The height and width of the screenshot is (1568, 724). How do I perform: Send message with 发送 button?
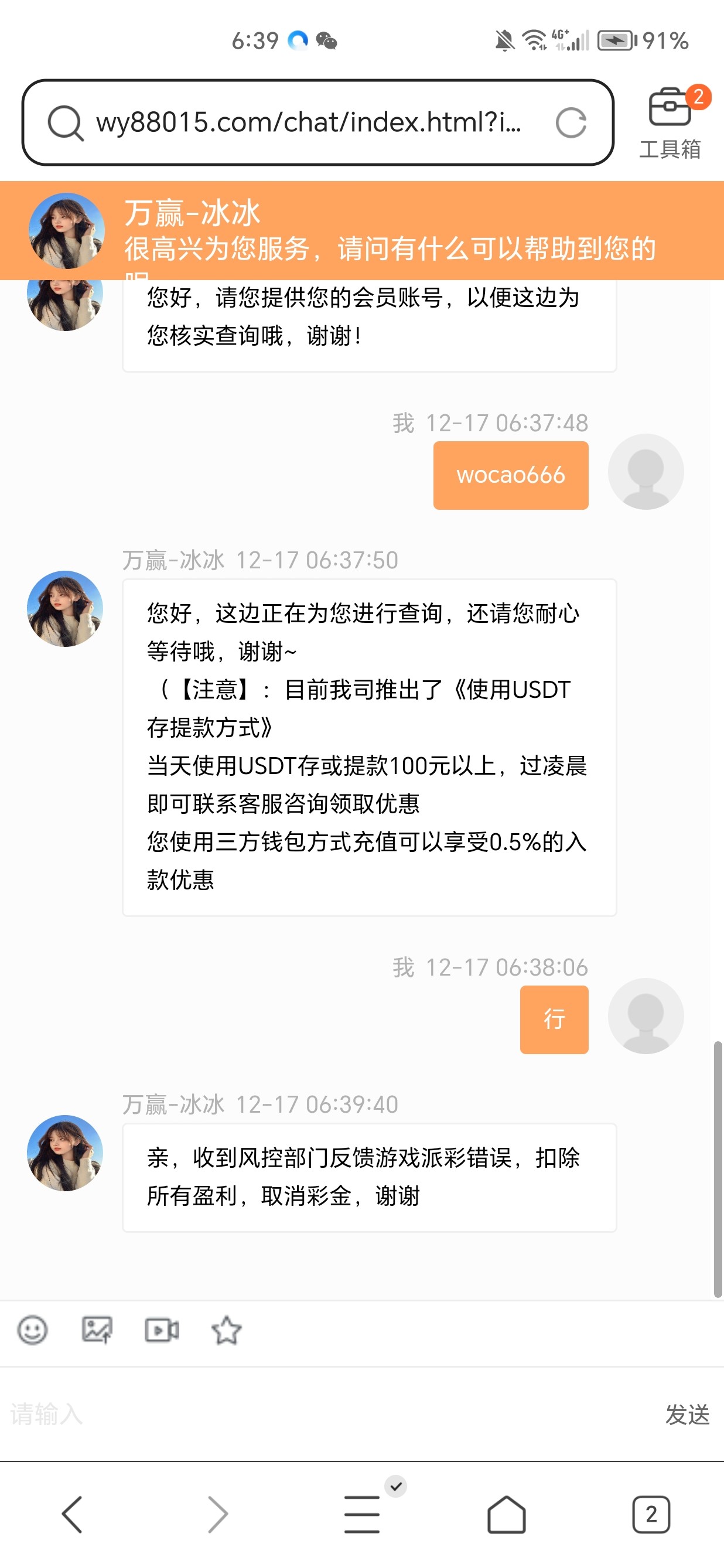coord(687,1414)
